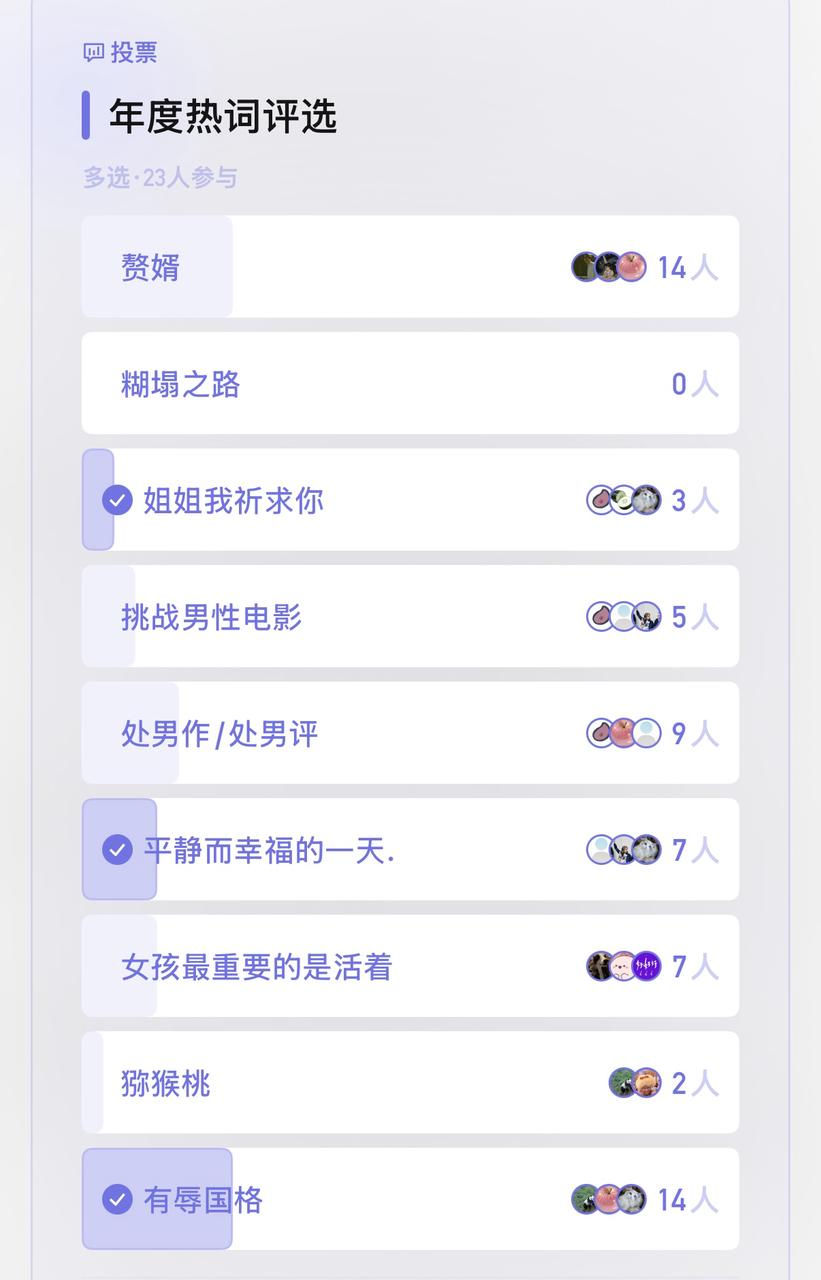Select the 糊塌之路 poll option

pyautogui.click(x=180, y=384)
